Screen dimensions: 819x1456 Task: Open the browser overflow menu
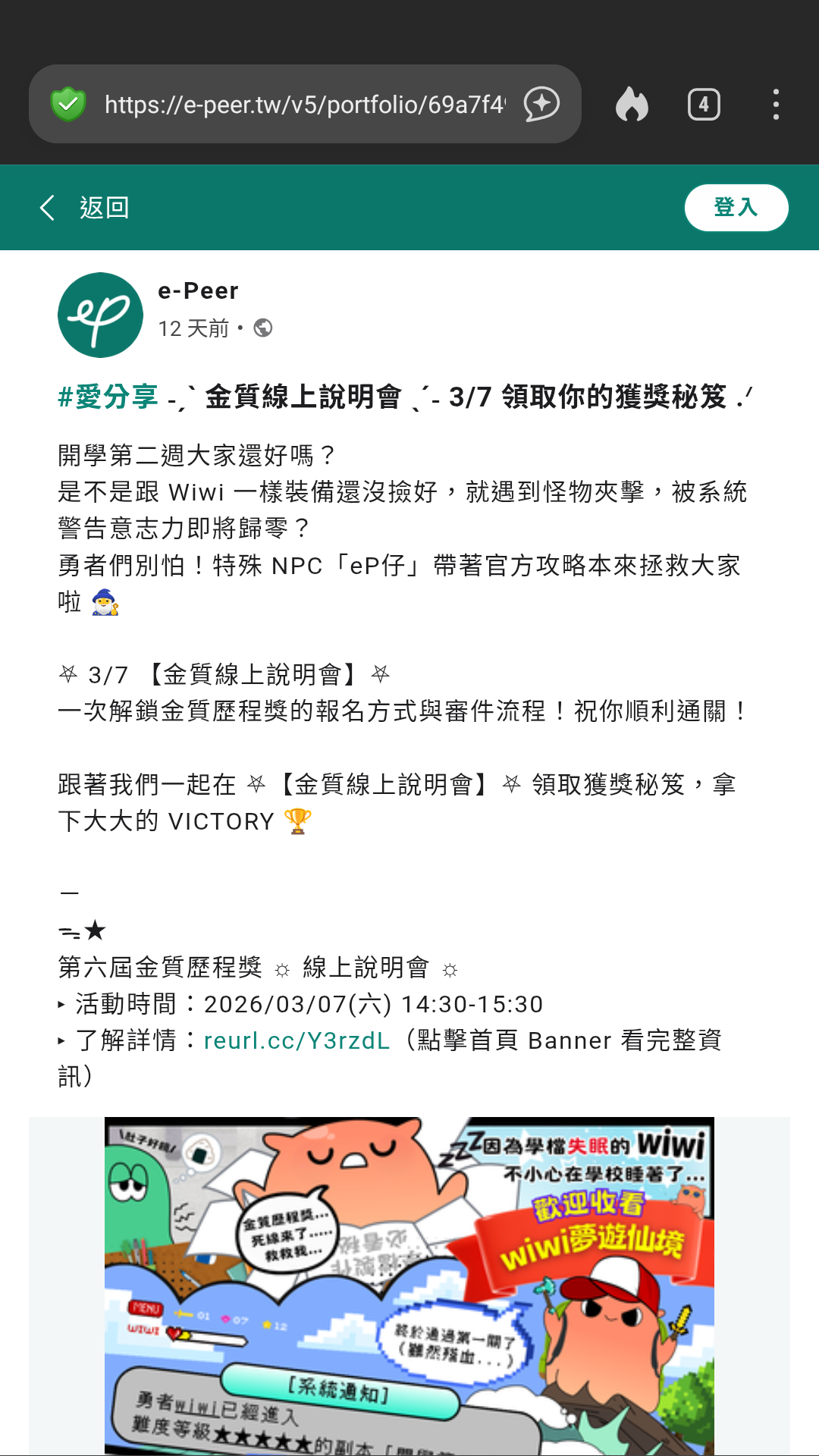tap(775, 104)
